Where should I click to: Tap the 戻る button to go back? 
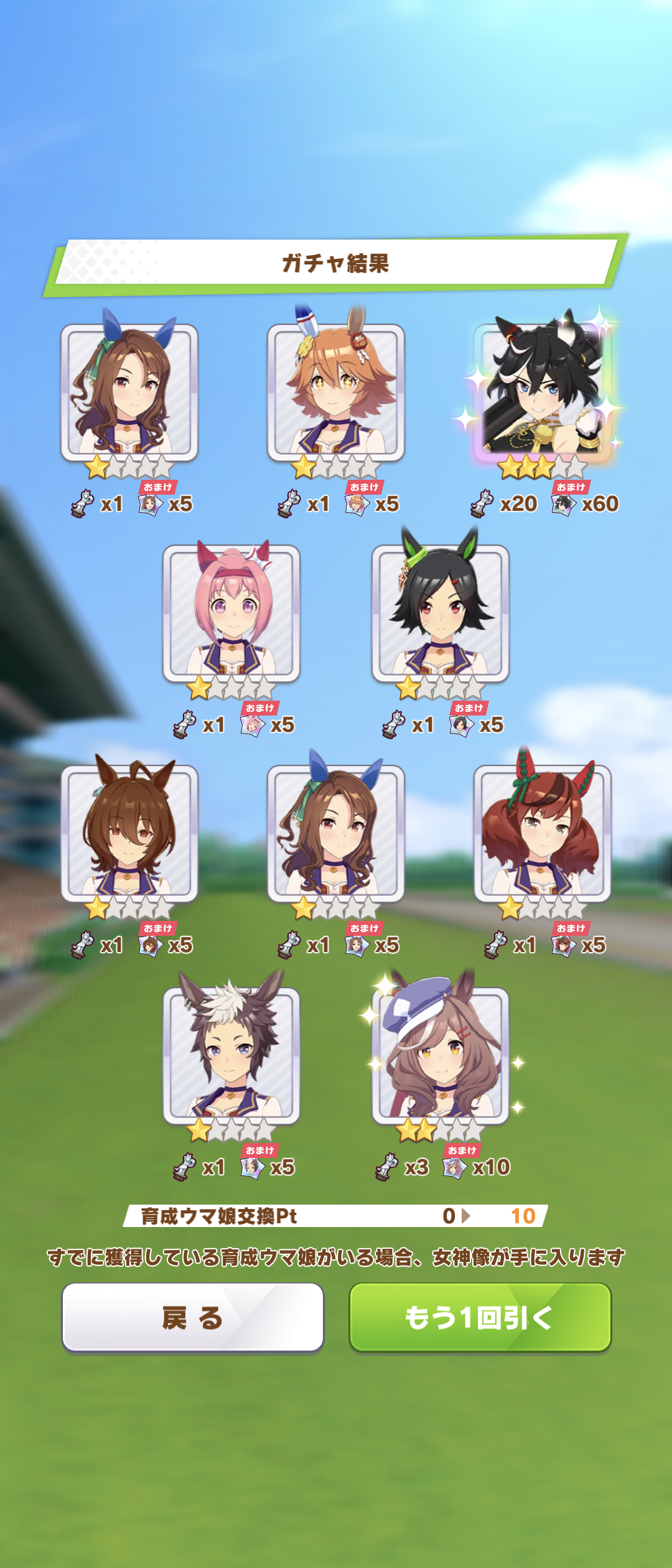point(192,1317)
